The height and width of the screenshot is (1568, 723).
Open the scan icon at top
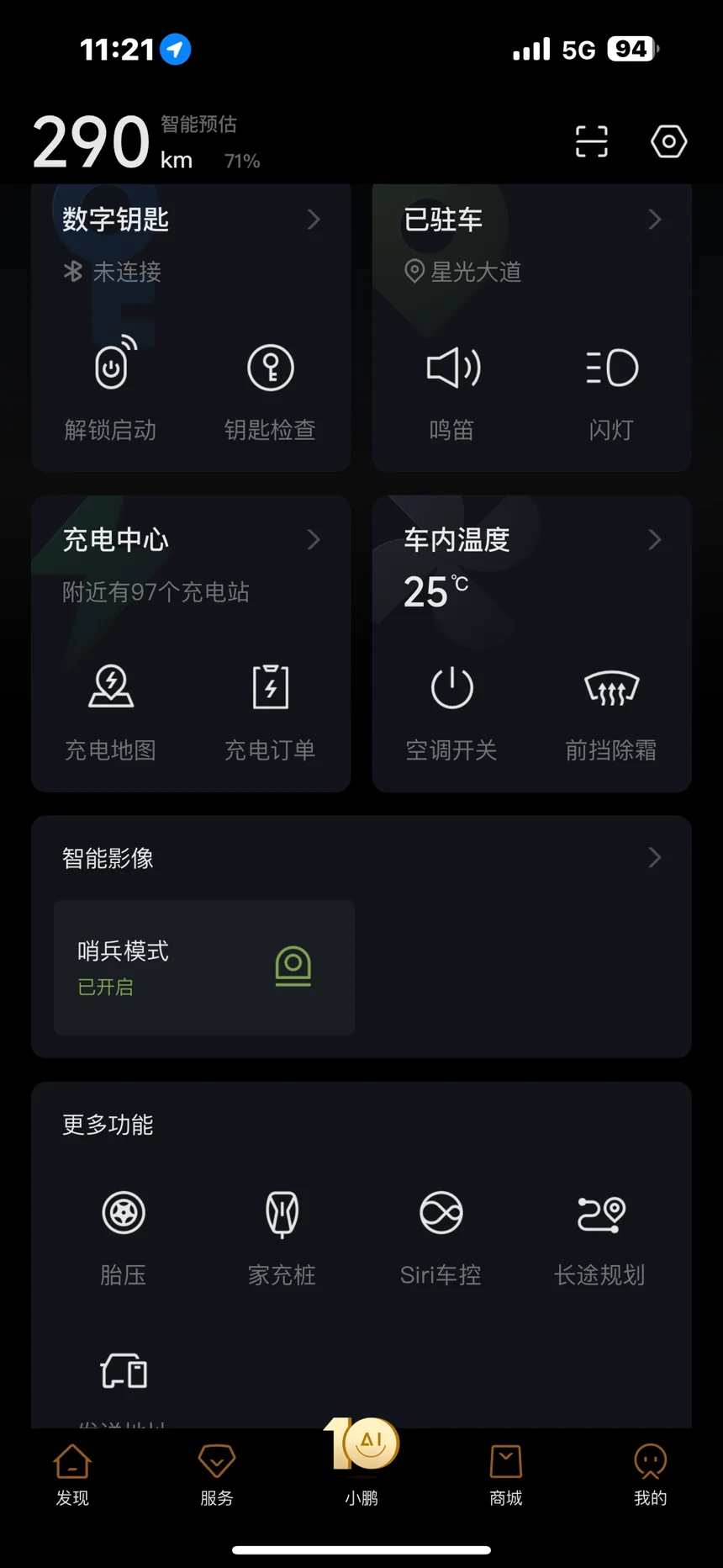[x=591, y=141]
